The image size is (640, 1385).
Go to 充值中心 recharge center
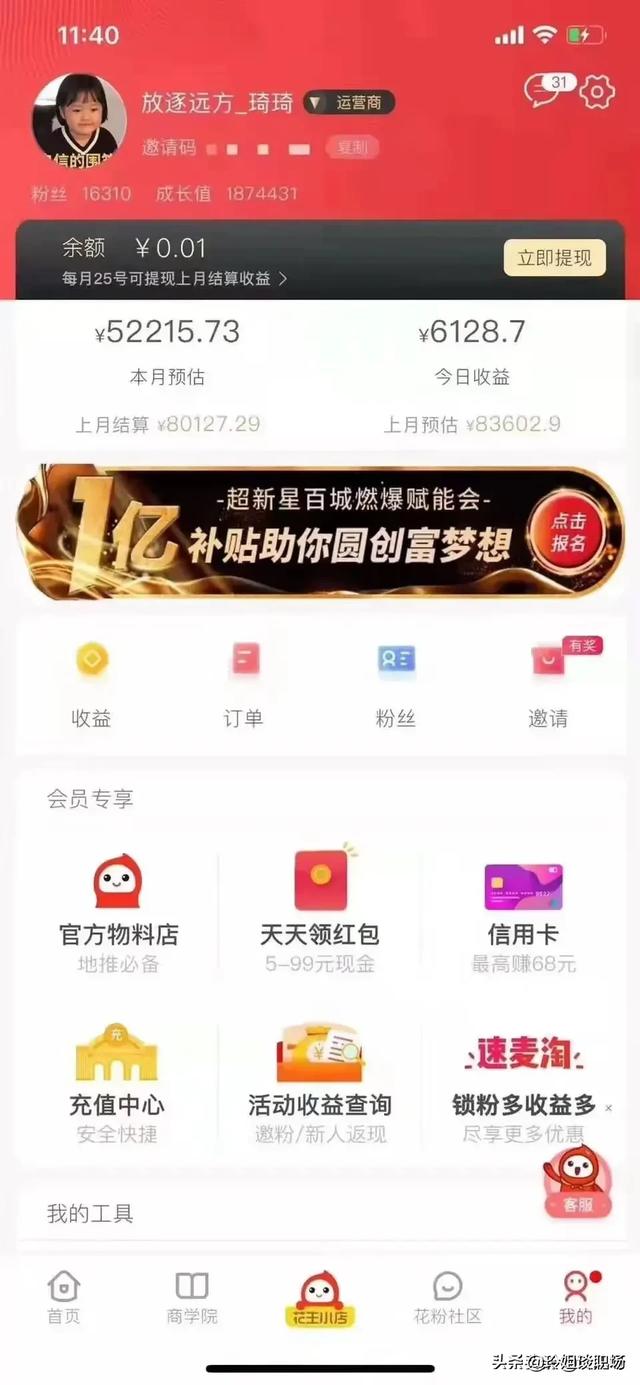pyautogui.click(x=116, y=1085)
